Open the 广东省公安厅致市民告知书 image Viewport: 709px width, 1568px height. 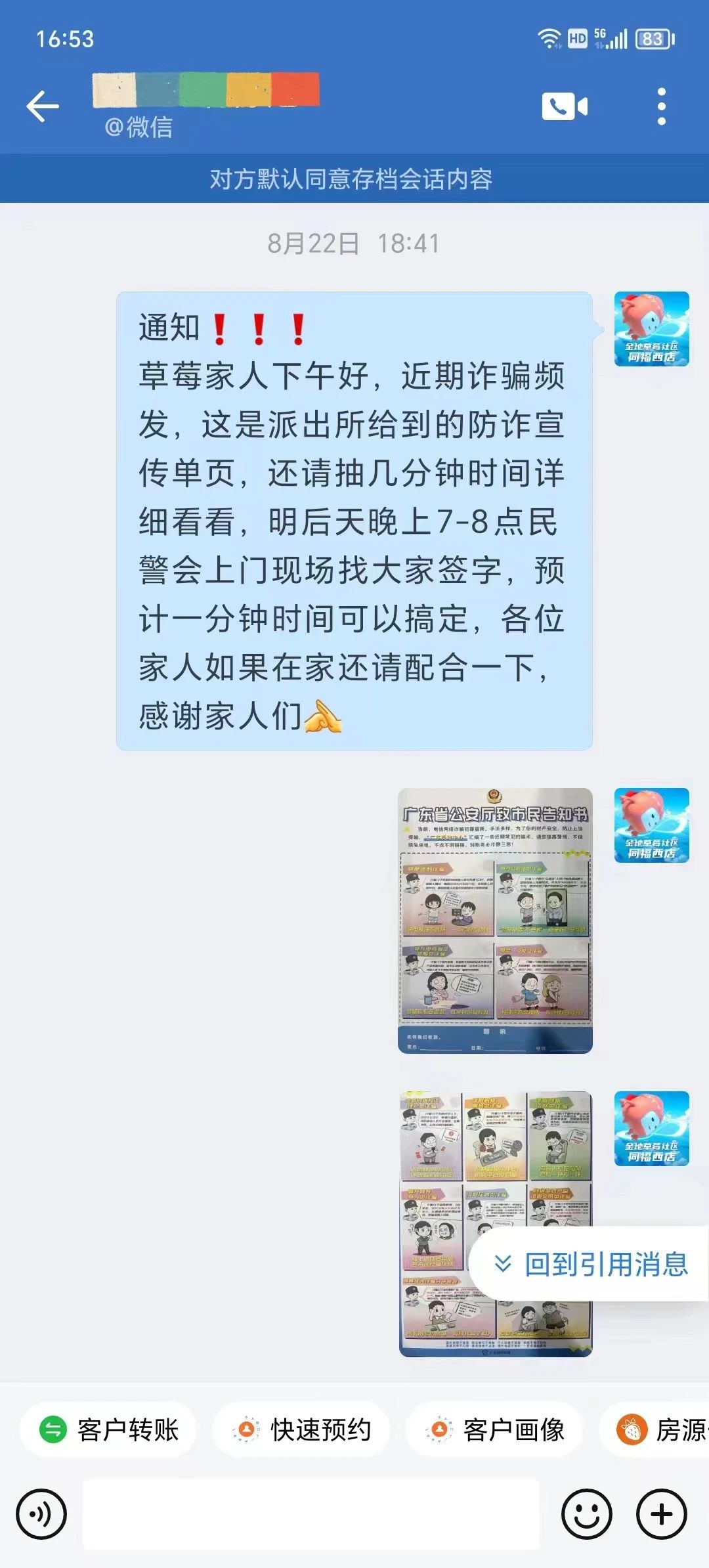click(495, 920)
